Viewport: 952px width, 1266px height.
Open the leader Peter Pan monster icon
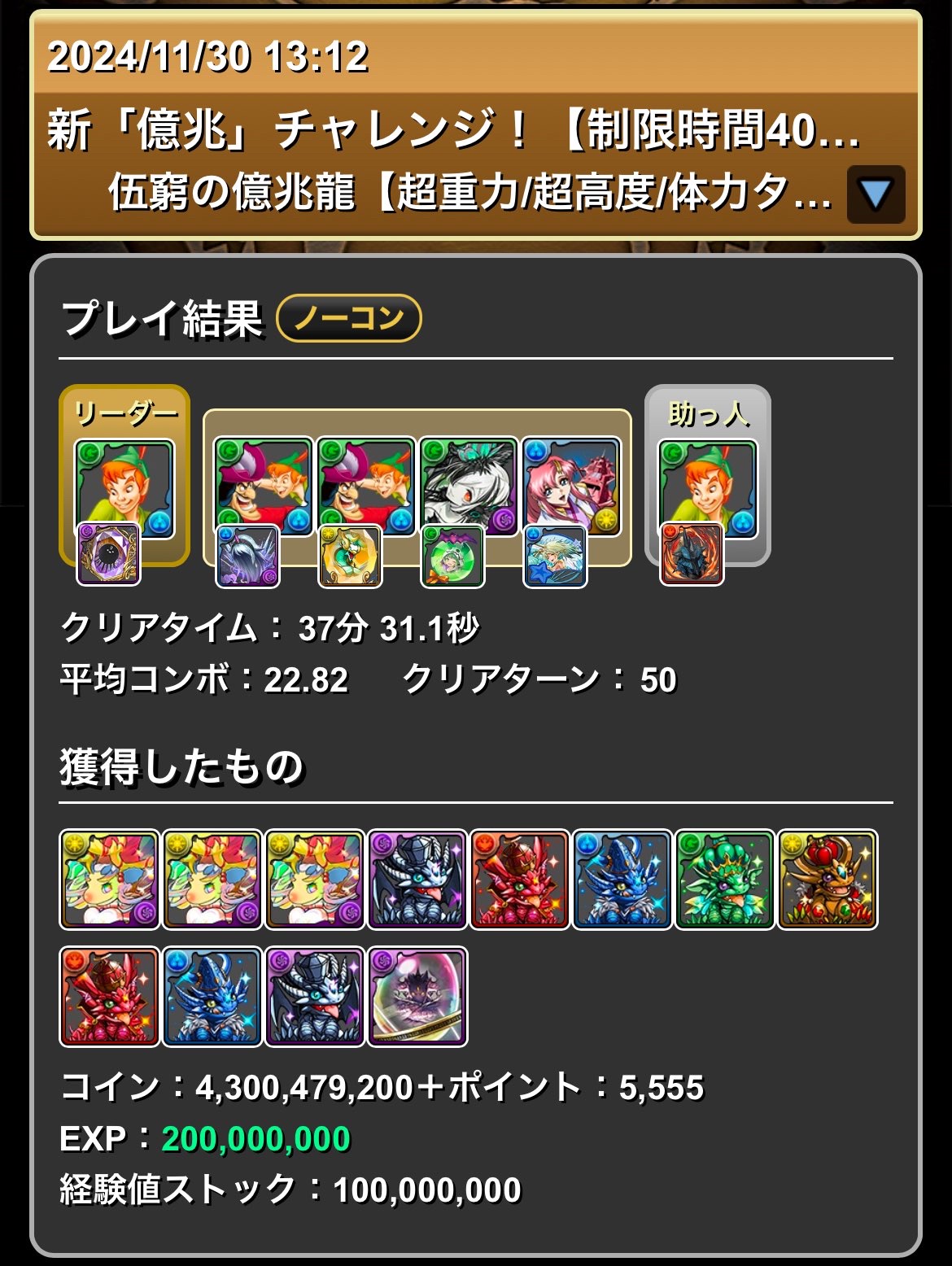[124, 487]
